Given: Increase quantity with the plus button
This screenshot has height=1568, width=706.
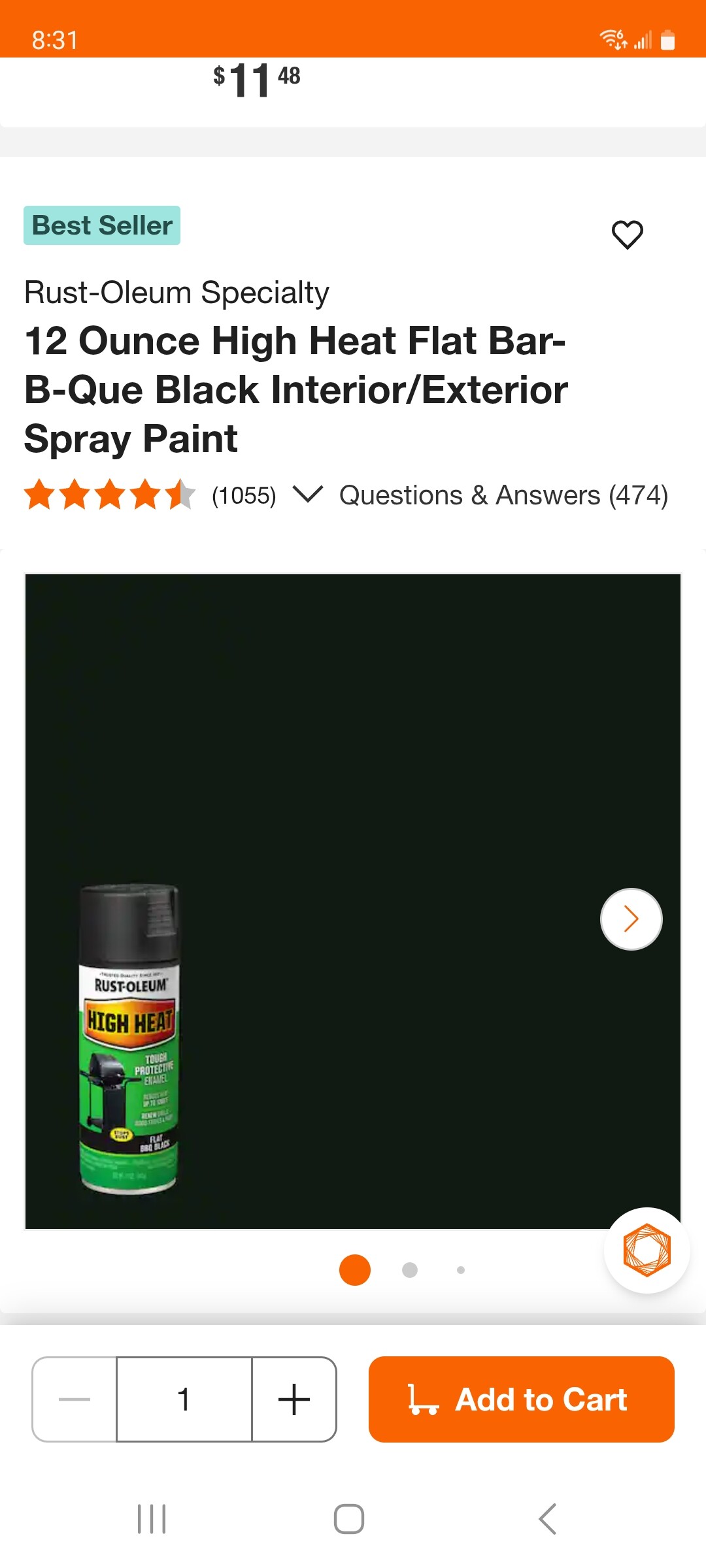Looking at the screenshot, I should coord(294,1399).
